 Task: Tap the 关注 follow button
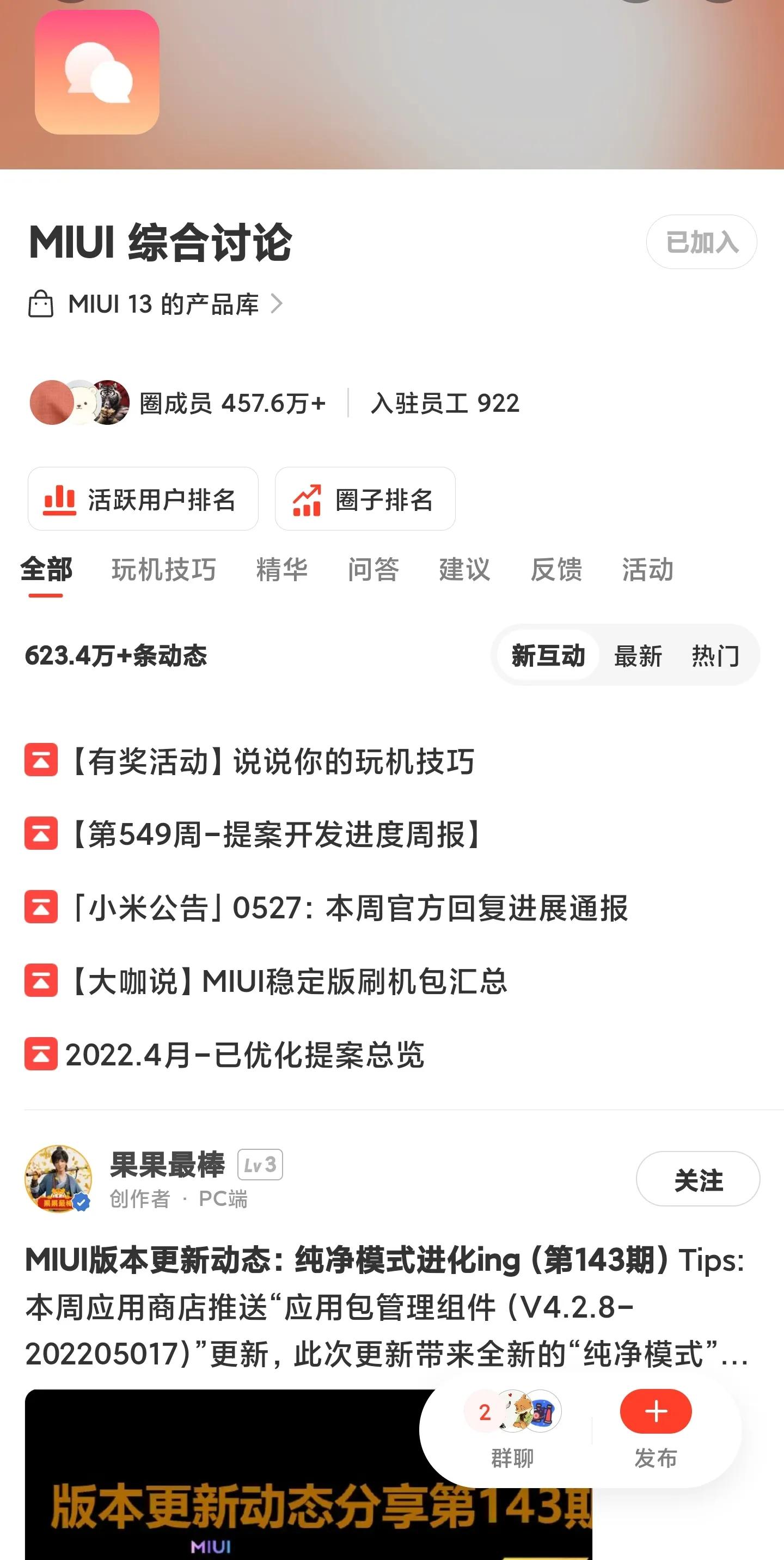pos(697,1178)
